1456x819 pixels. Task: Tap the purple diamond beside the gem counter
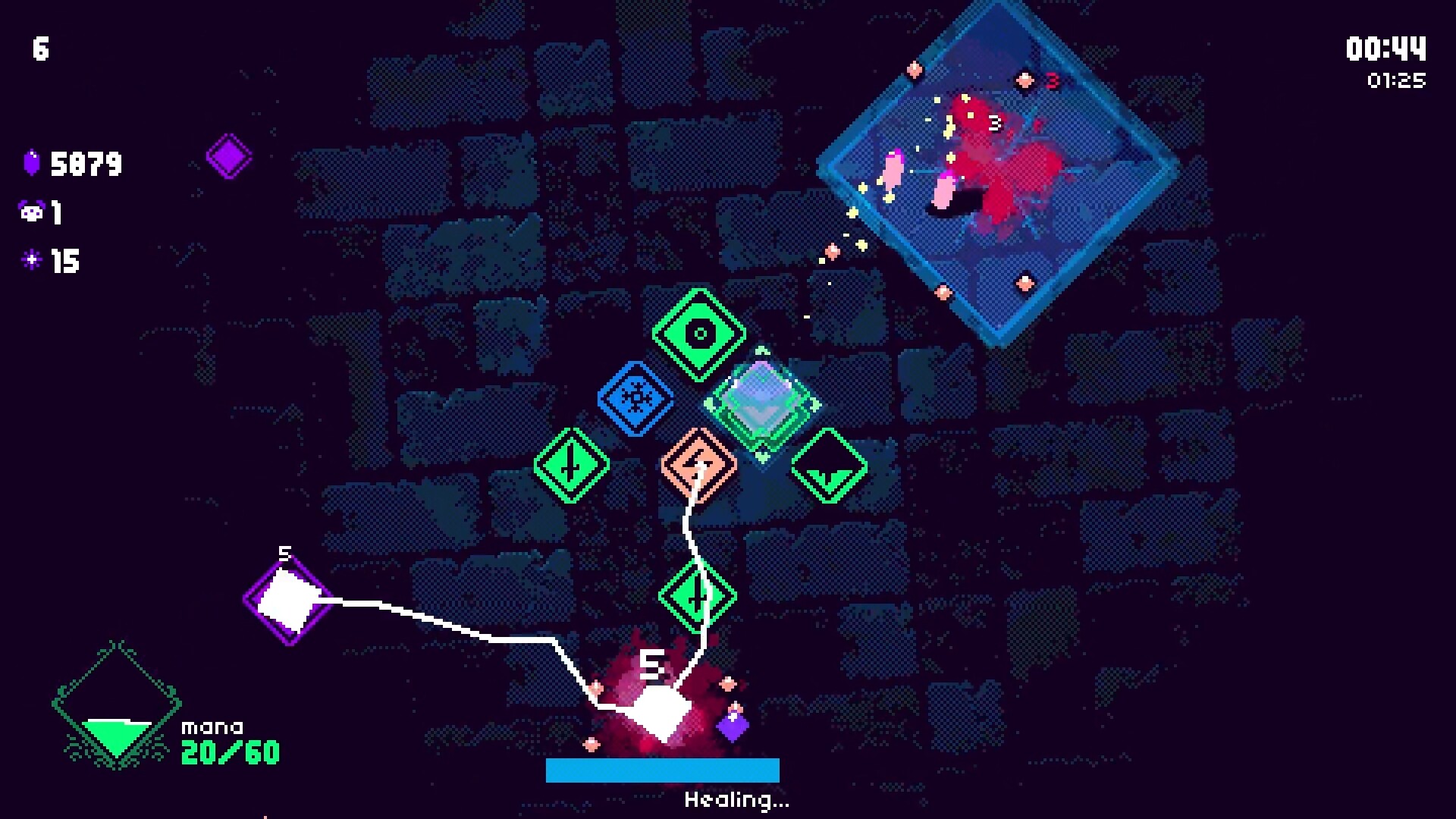[x=229, y=157]
